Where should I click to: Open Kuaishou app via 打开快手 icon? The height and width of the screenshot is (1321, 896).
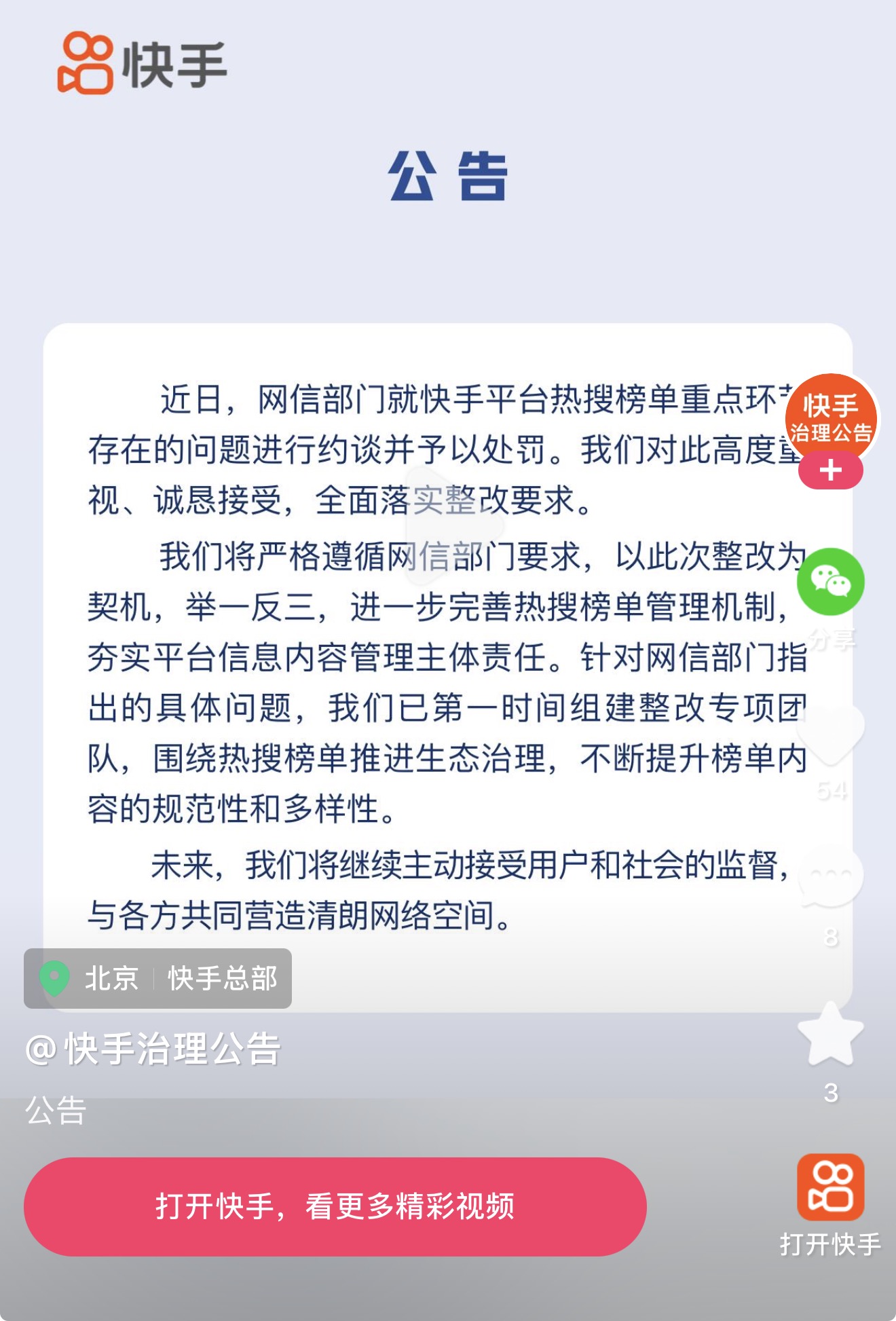[830, 1188]
